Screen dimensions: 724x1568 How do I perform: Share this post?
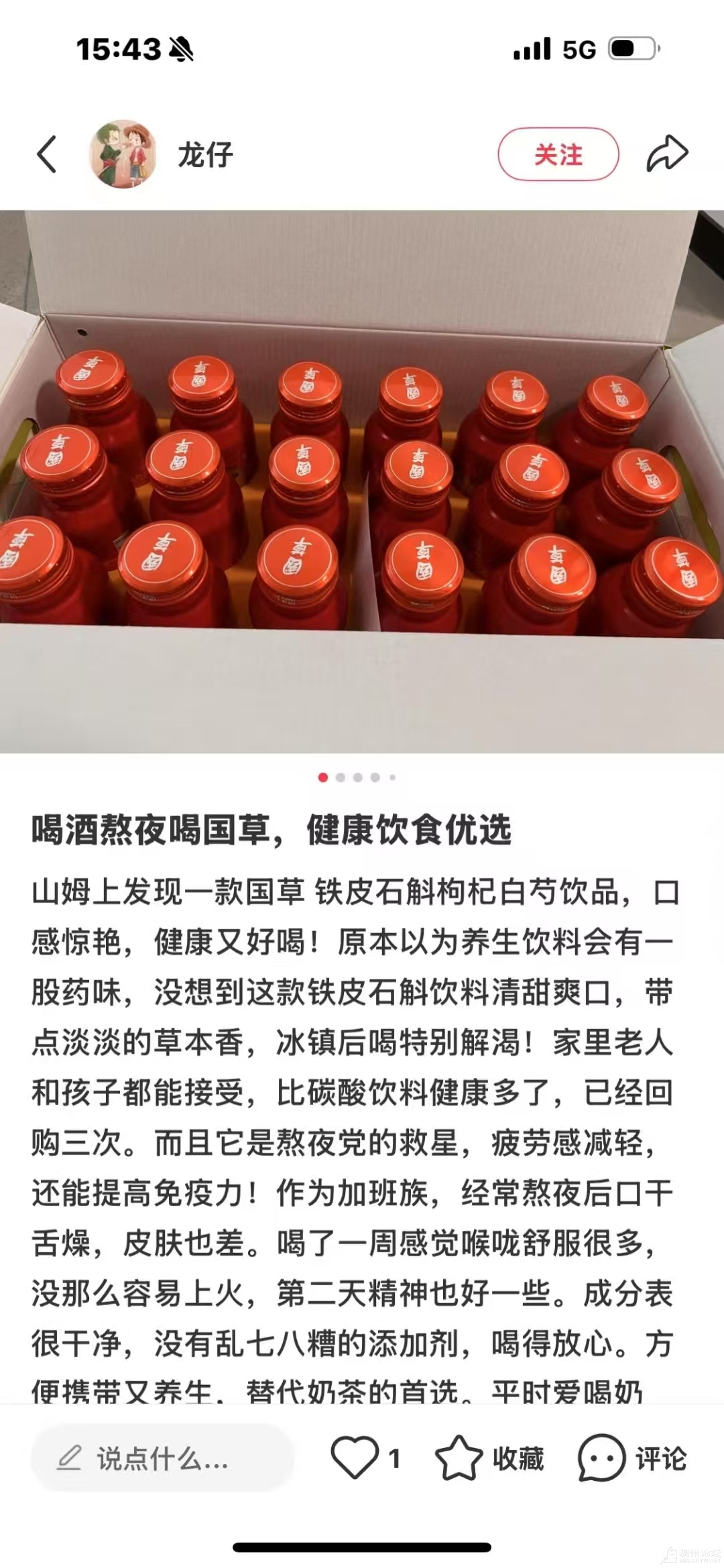[667, 155]
